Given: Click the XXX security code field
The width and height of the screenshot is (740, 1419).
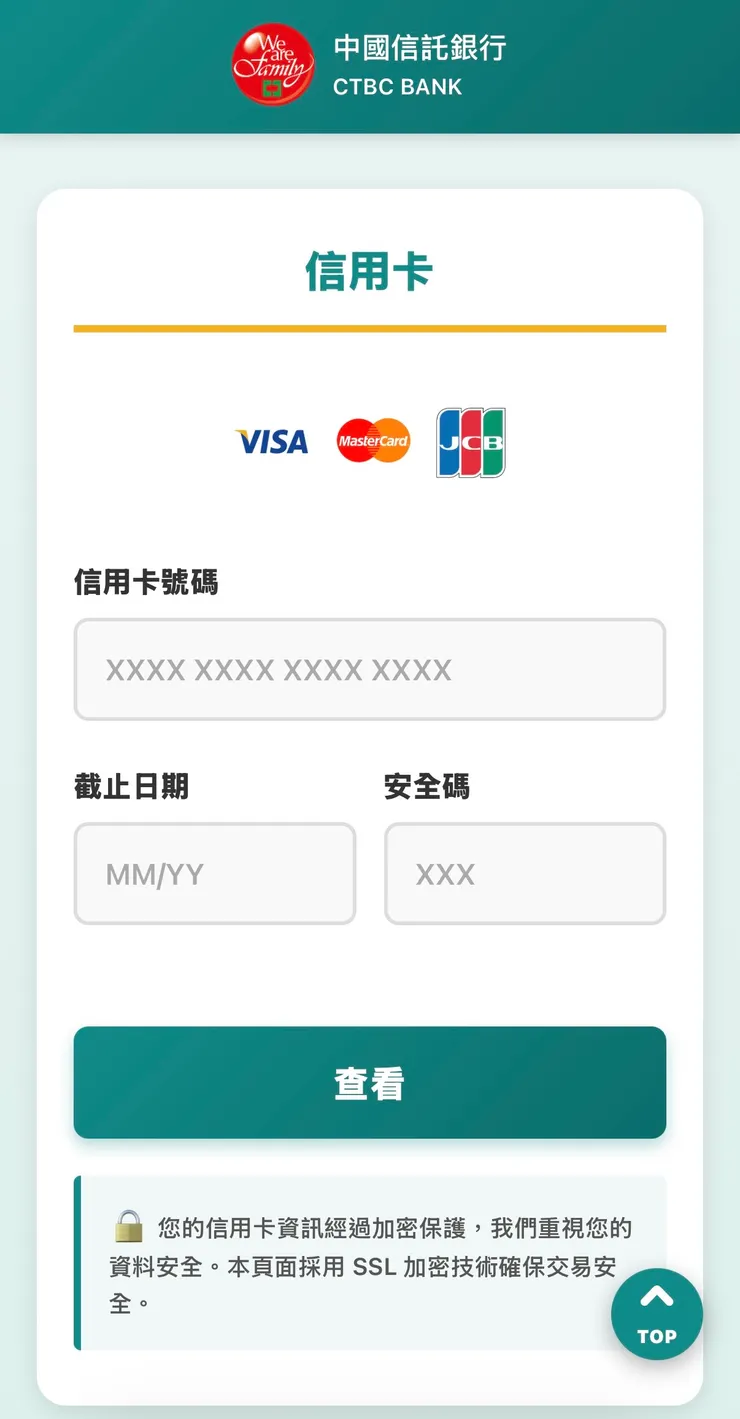Looking at the screenshot, I should tap(525, 873).
